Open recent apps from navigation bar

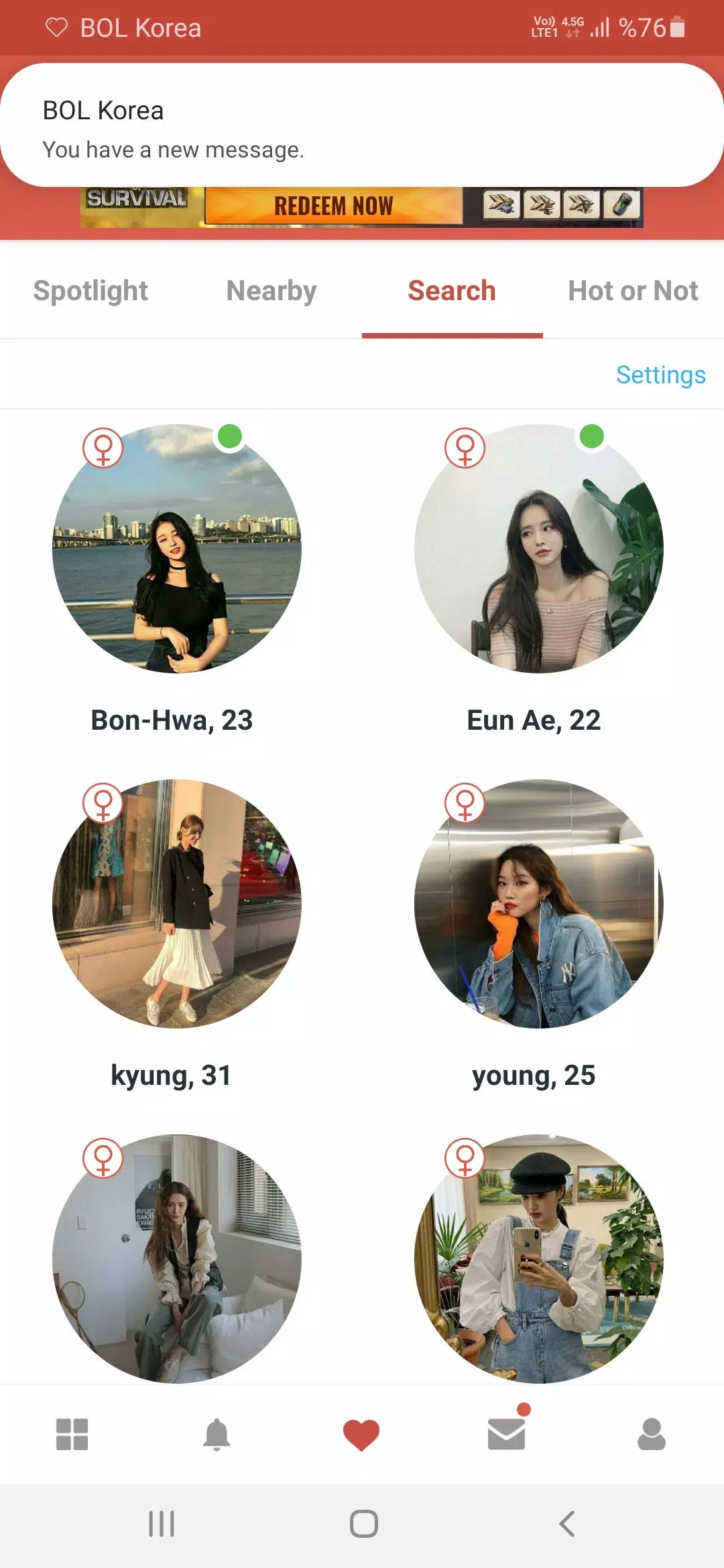[x=162, y=1524]
